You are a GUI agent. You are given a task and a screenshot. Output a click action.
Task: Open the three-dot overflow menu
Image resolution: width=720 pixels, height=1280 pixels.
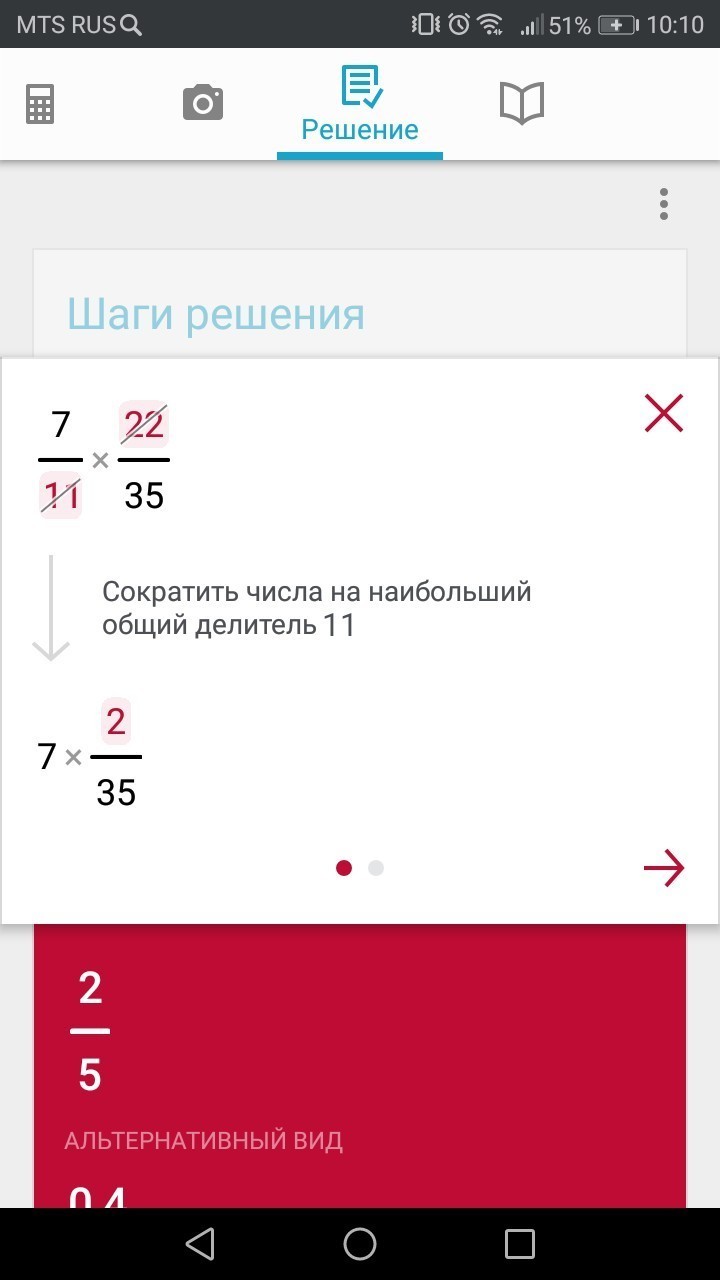663,204
